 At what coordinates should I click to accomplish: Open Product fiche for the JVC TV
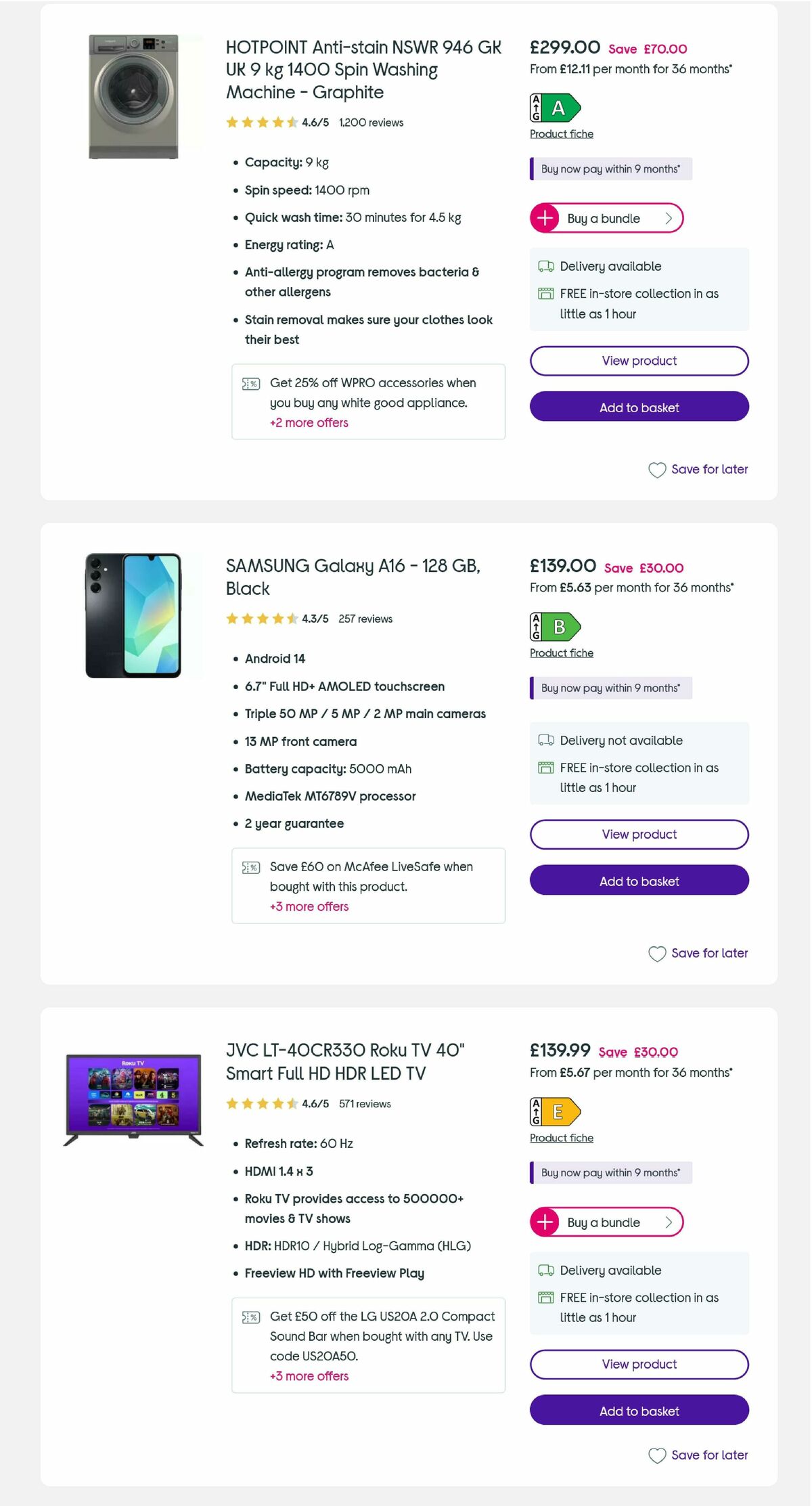click(561, 1138)
